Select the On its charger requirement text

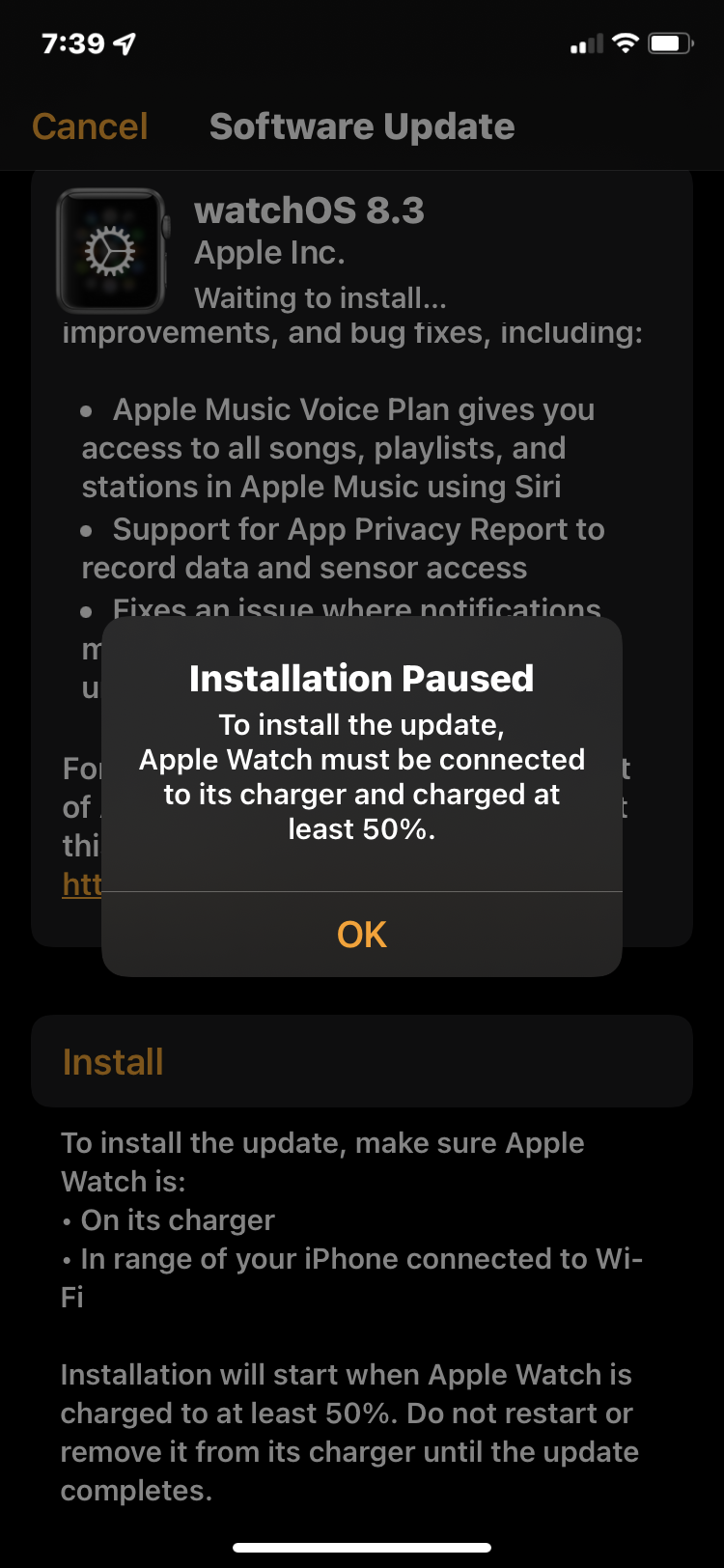(x=171, y=1219)
